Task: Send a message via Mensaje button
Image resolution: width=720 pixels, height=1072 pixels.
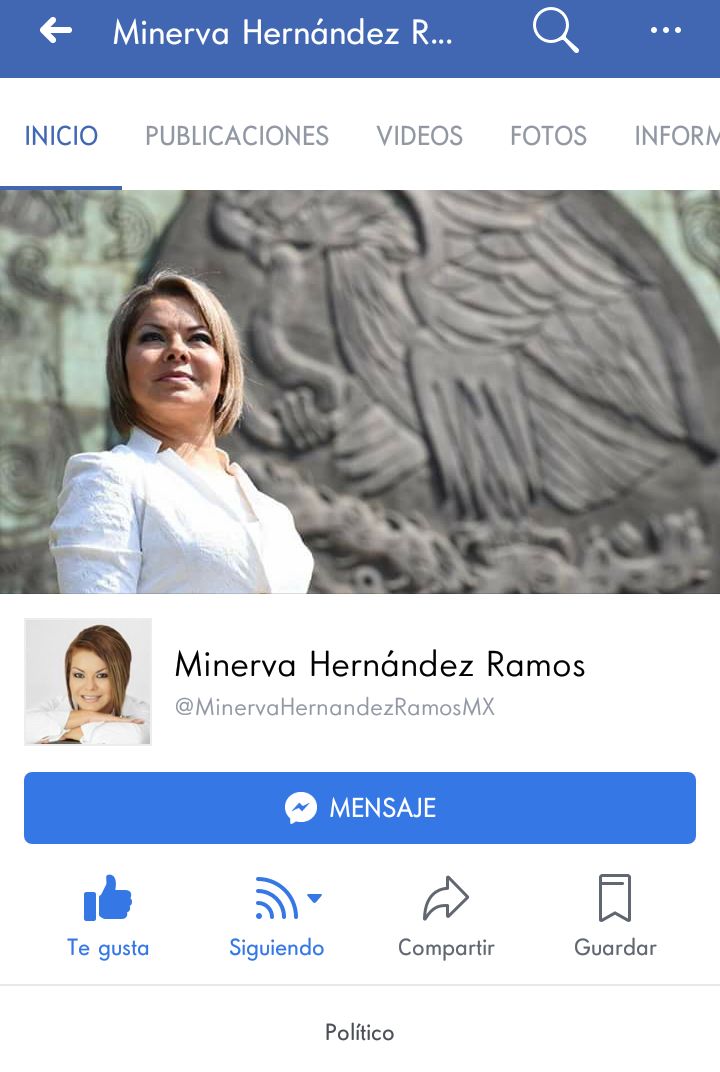Action: click(360, 807)
